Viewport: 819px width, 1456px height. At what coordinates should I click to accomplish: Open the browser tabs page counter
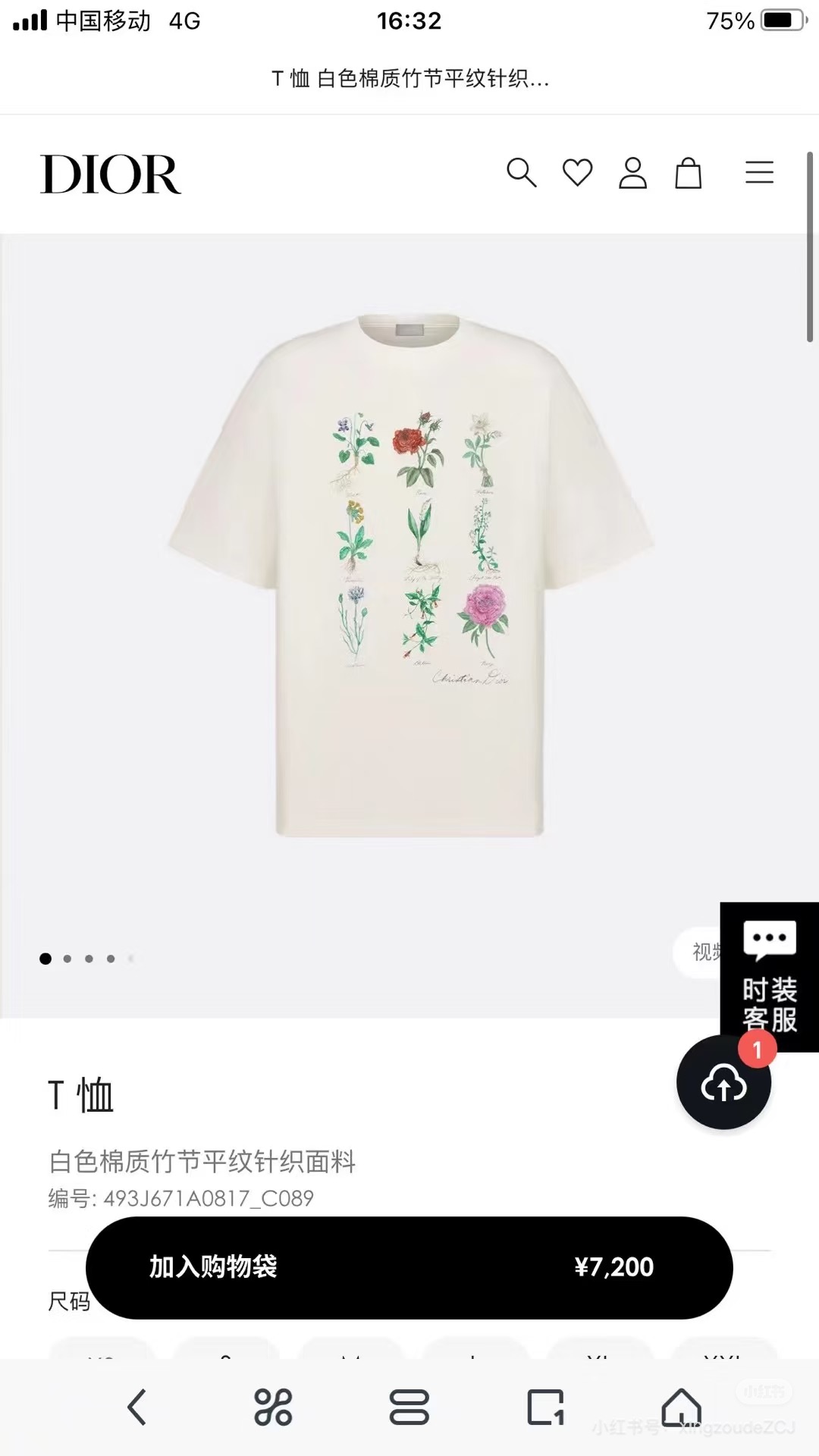[x=545, y=1407]
